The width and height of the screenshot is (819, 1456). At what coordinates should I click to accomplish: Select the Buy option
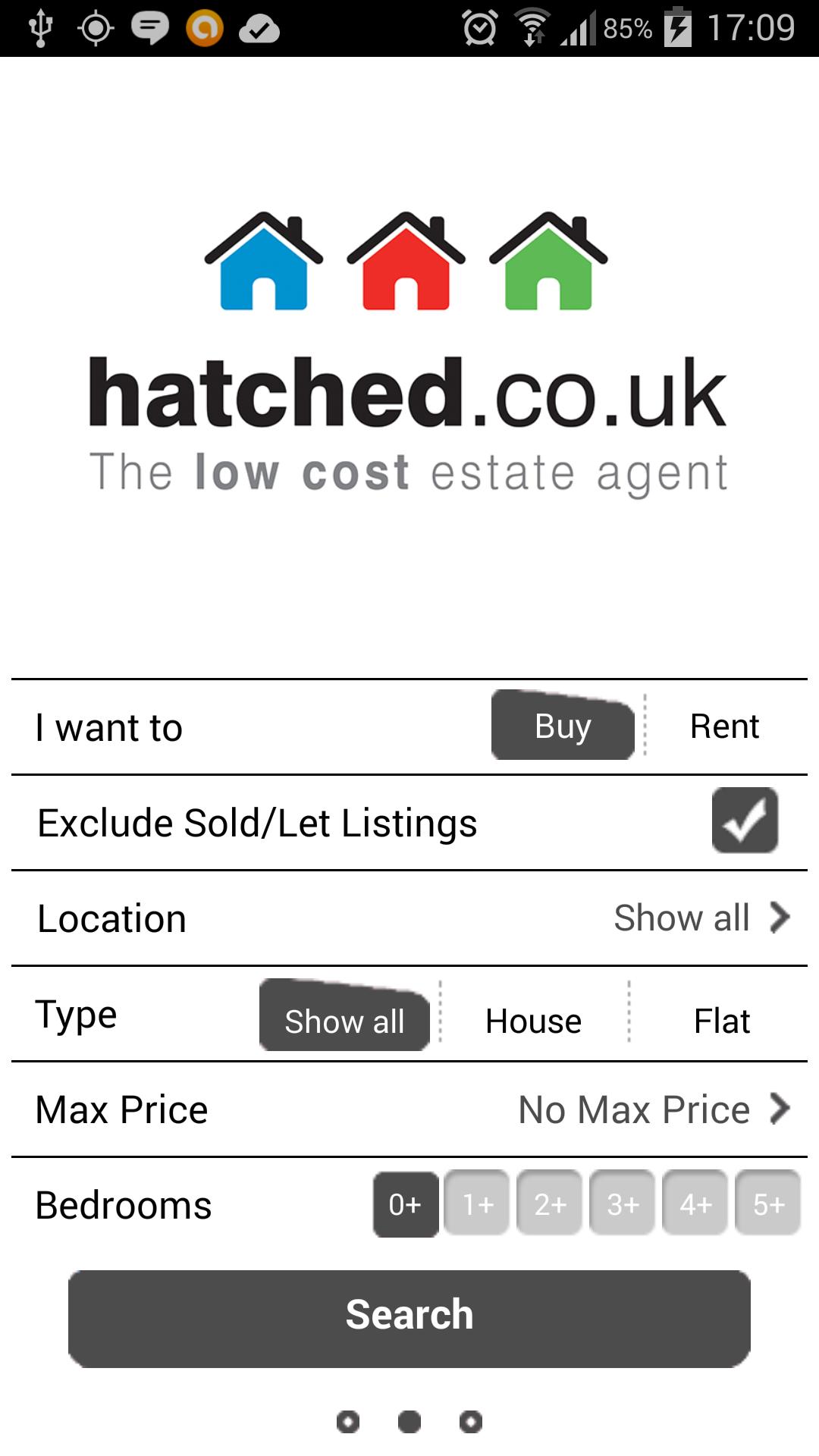[x=563, y=726]
